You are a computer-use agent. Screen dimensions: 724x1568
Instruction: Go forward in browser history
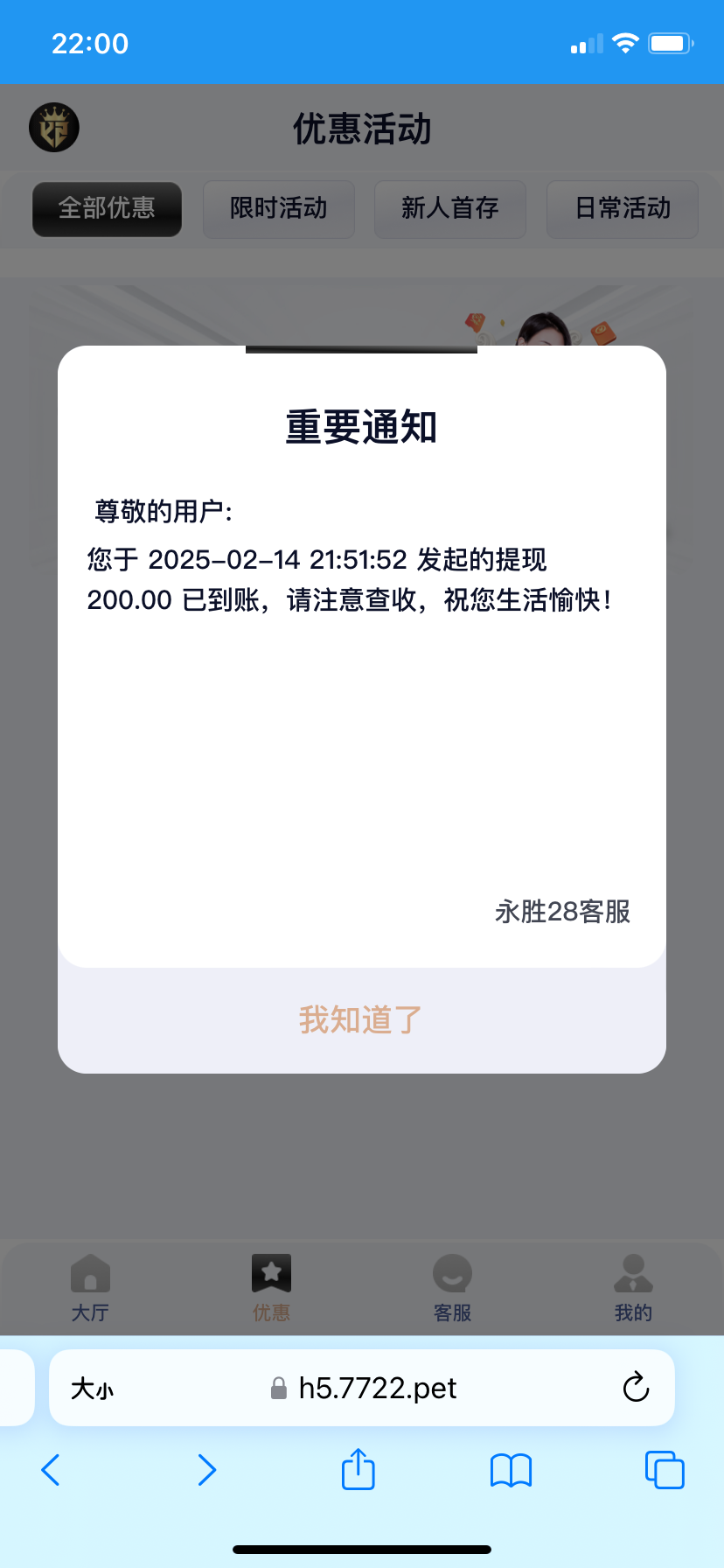(x=206, y=1470)
